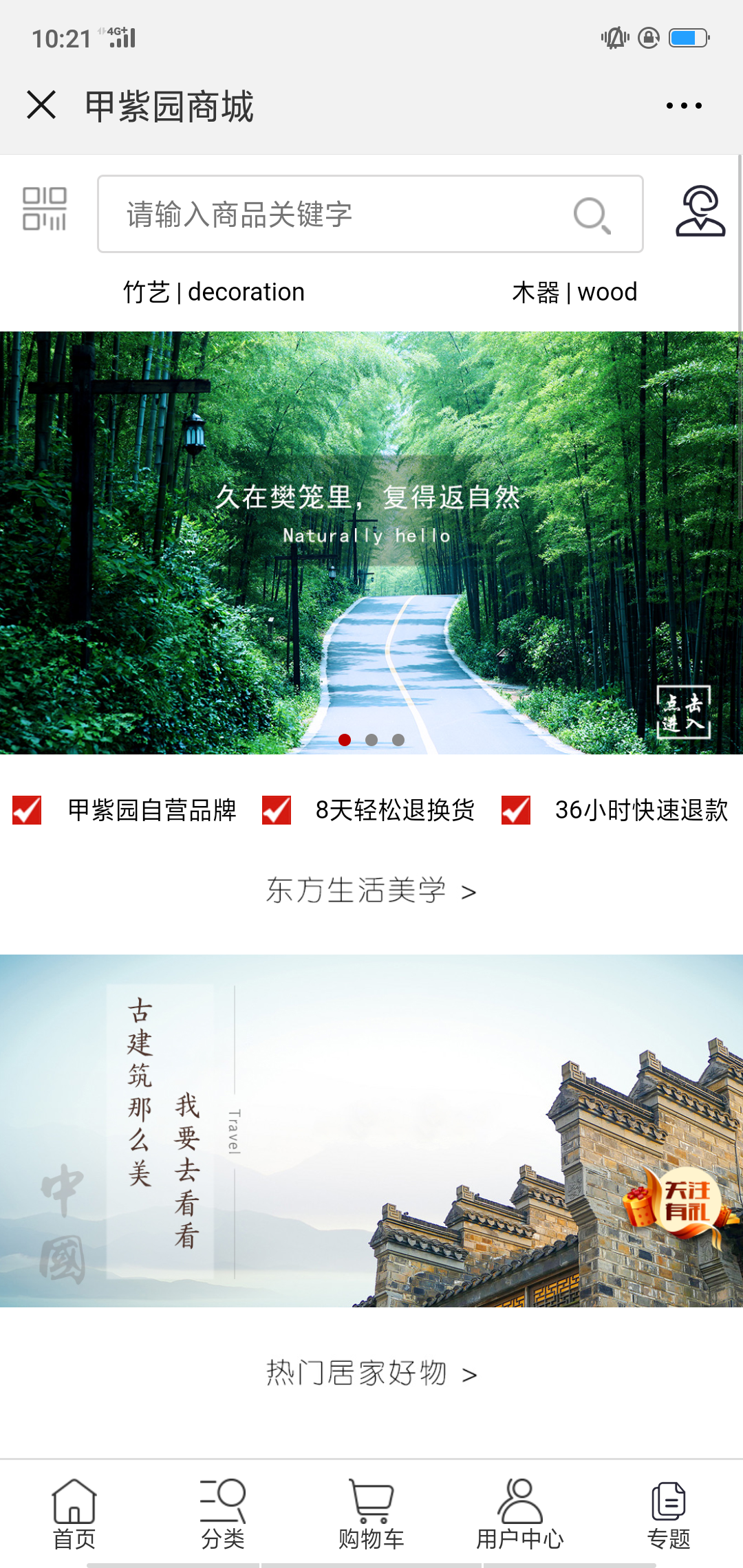The height and width of the screenshot is (1568, 743).
Task: Open 热门居家好物 section link
Action: point(371,1373)
